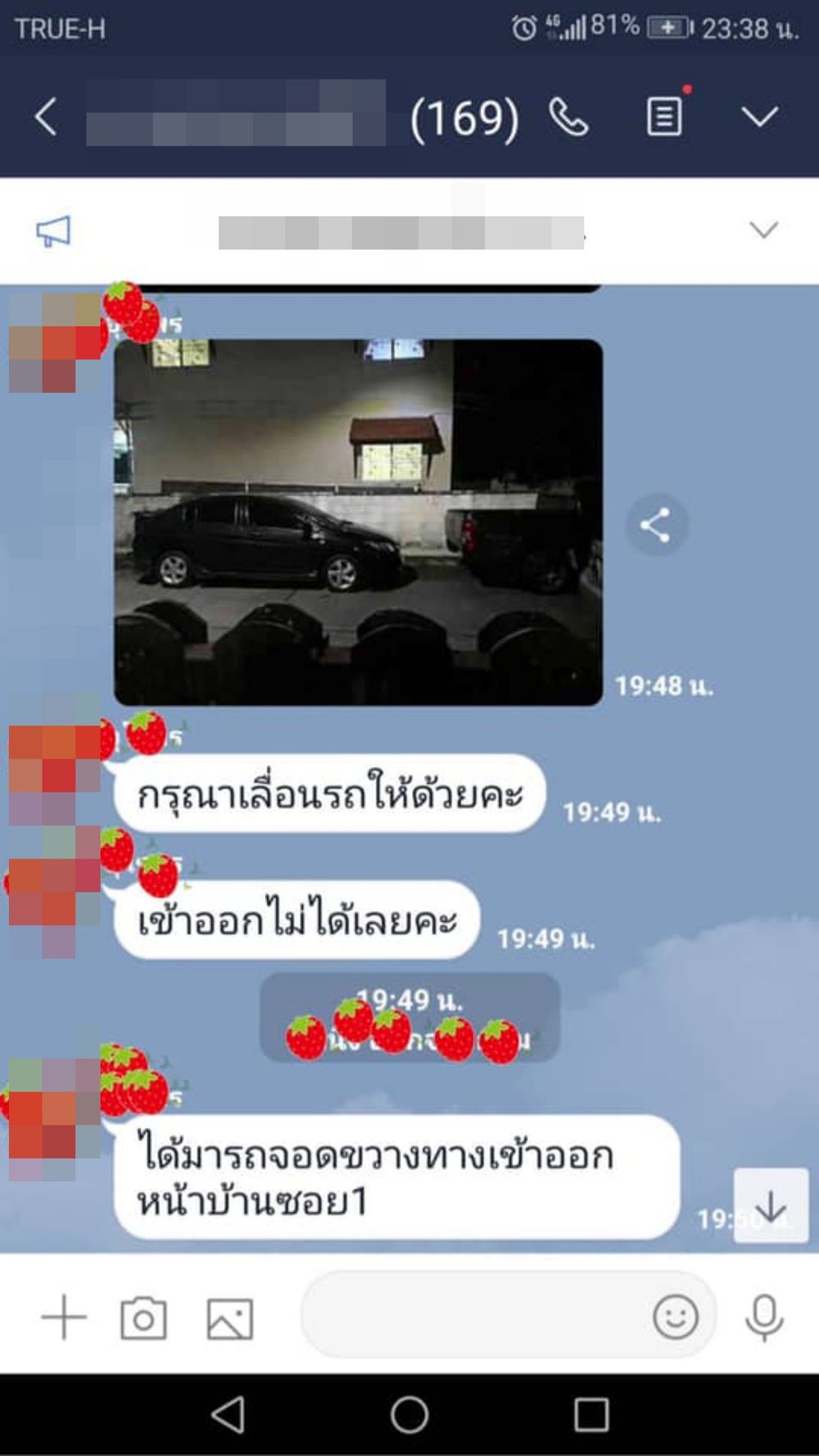Jump to the latest message
Screen dimensions: 819x1456
click(770, 1205)
